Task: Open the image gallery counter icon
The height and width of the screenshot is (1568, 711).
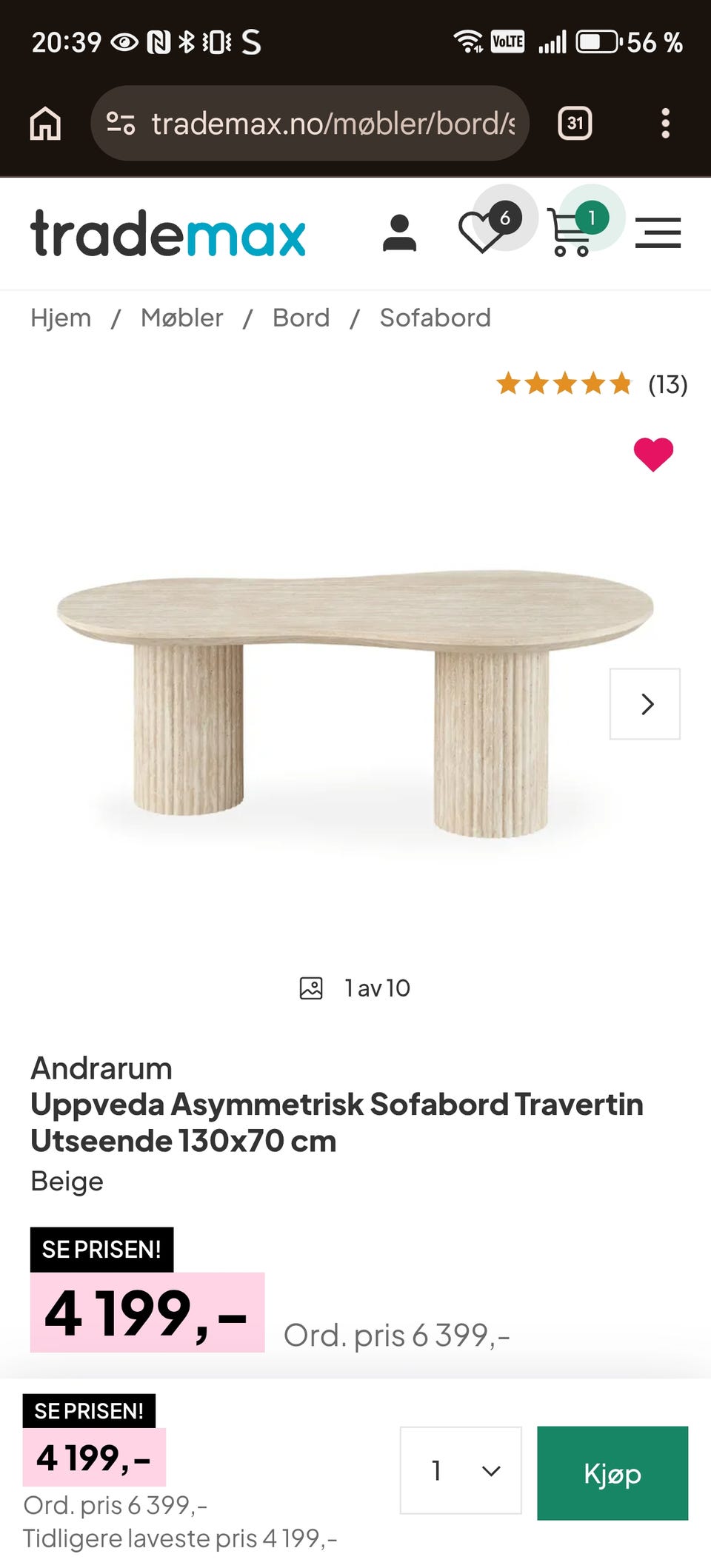Action: [313, 988]
